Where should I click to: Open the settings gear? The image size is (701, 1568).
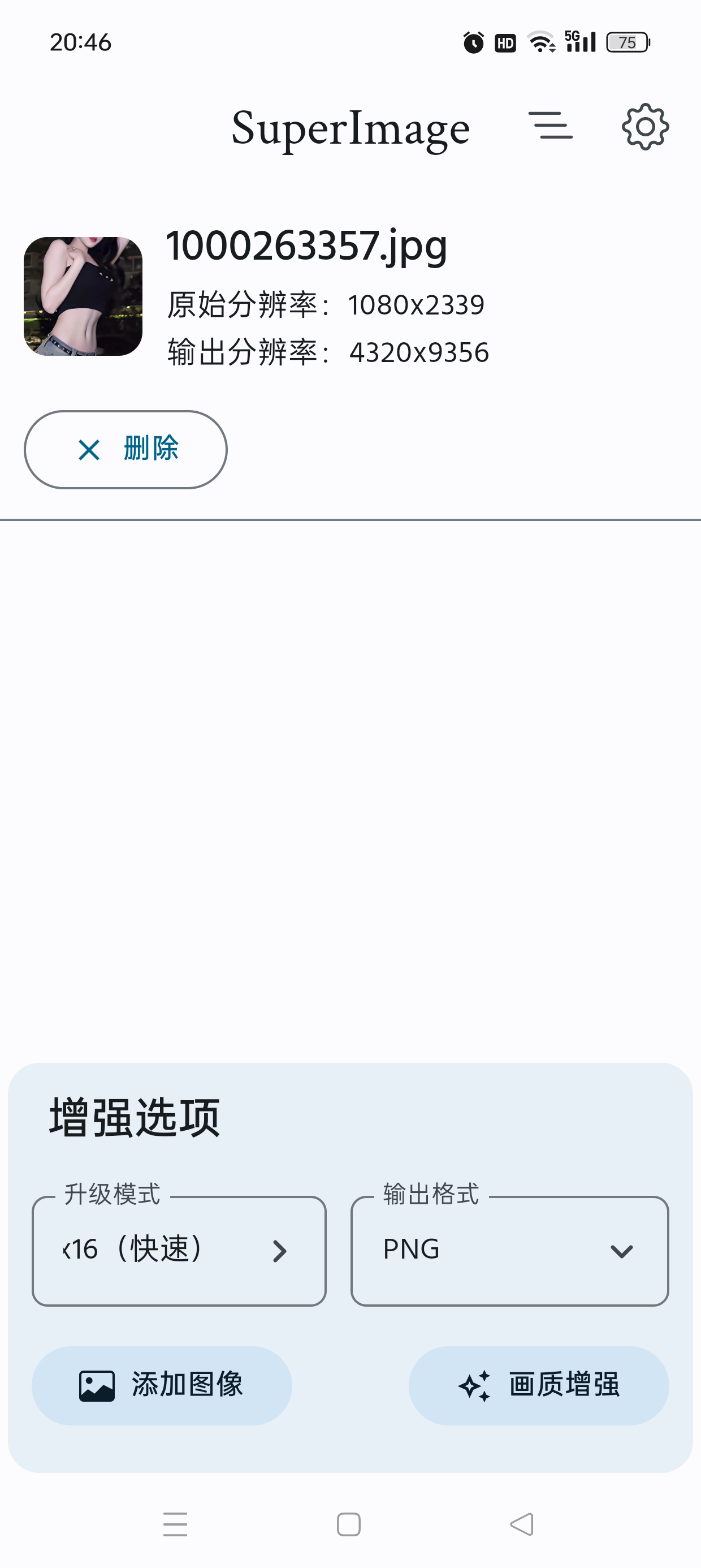645,127
